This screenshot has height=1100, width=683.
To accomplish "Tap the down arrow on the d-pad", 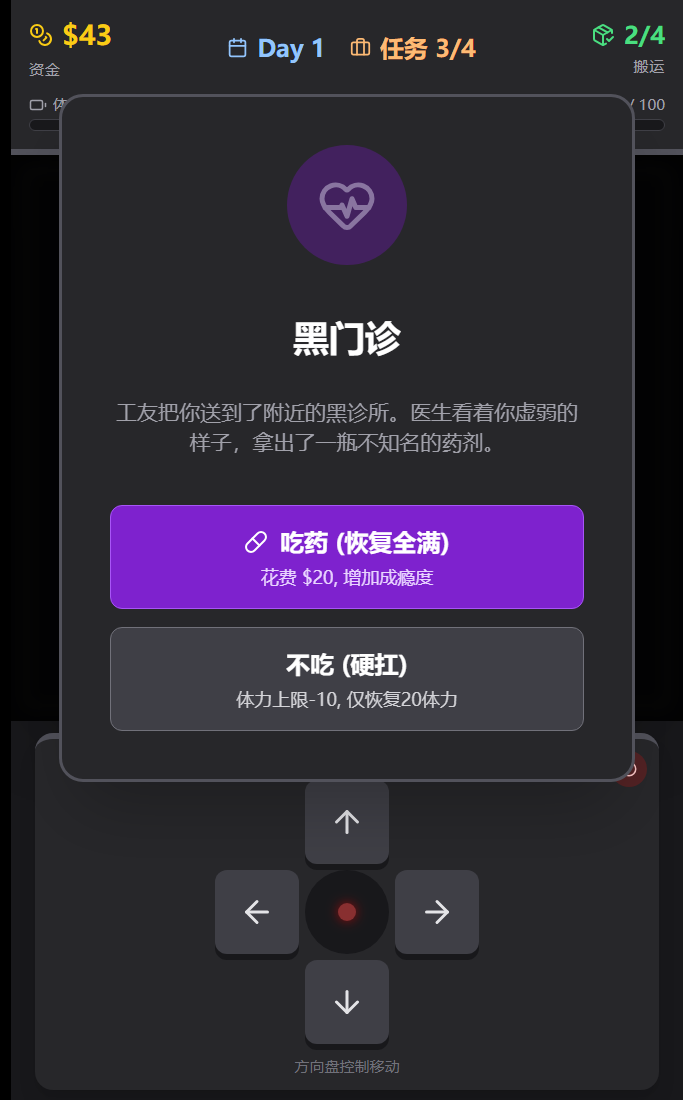I will pyautogui.click(x=347, y=1001).
